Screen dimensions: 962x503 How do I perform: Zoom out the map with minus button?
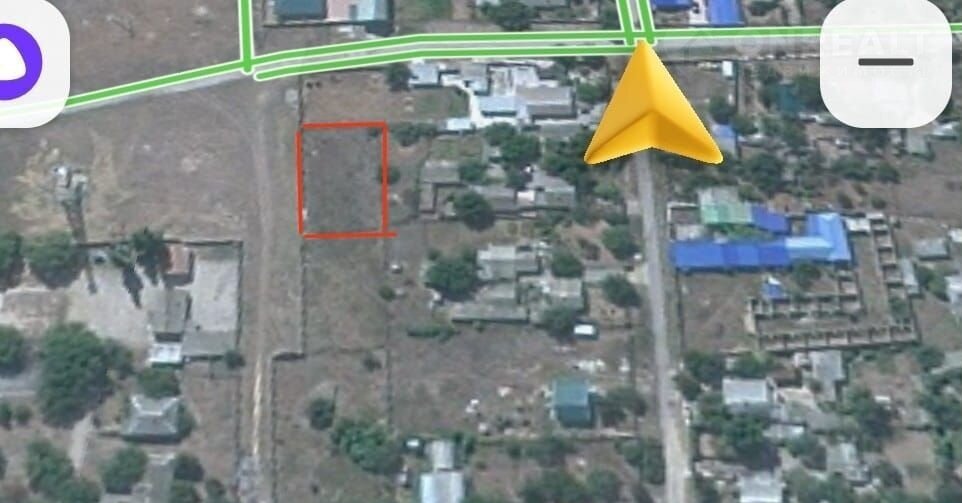pos(885,62)
